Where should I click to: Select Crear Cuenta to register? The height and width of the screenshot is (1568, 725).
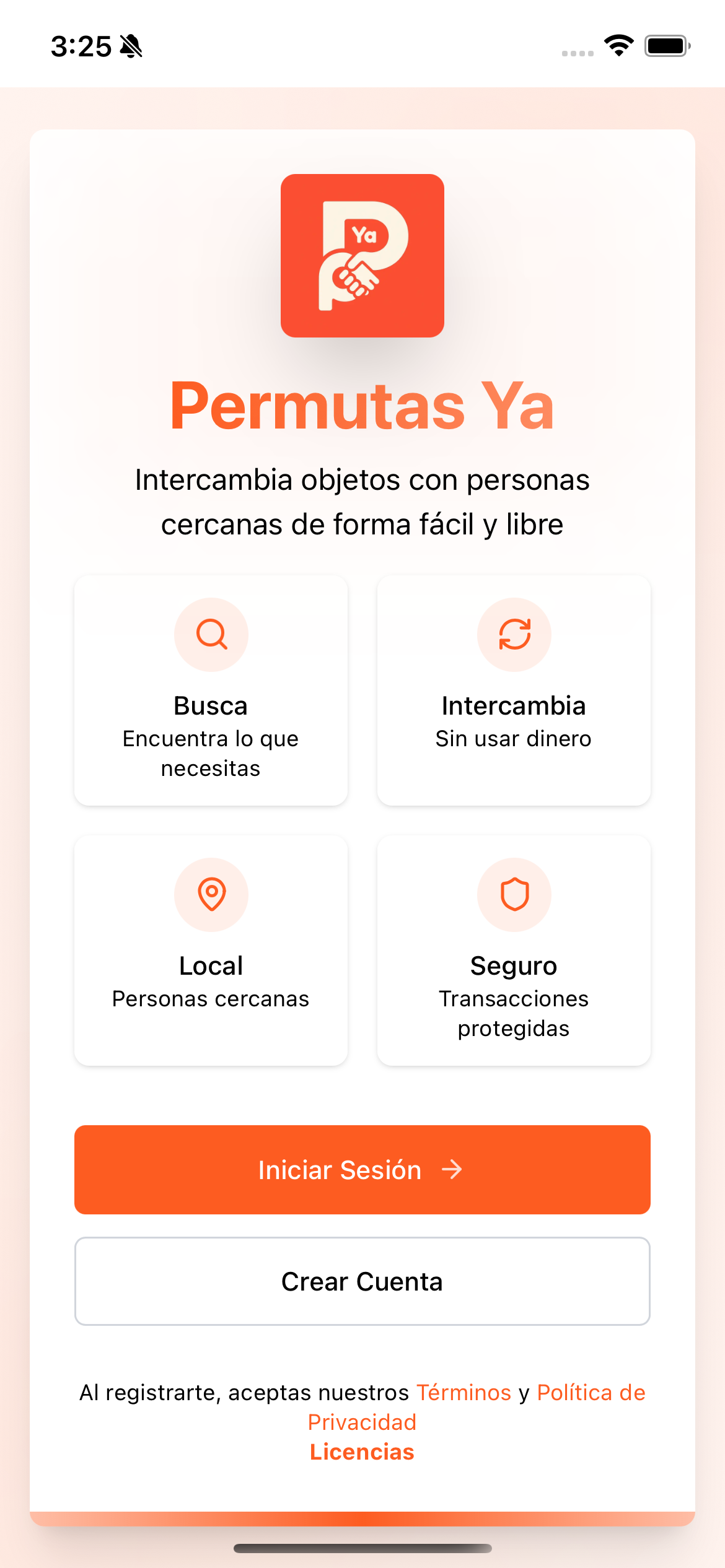(x=362, y=1281)
